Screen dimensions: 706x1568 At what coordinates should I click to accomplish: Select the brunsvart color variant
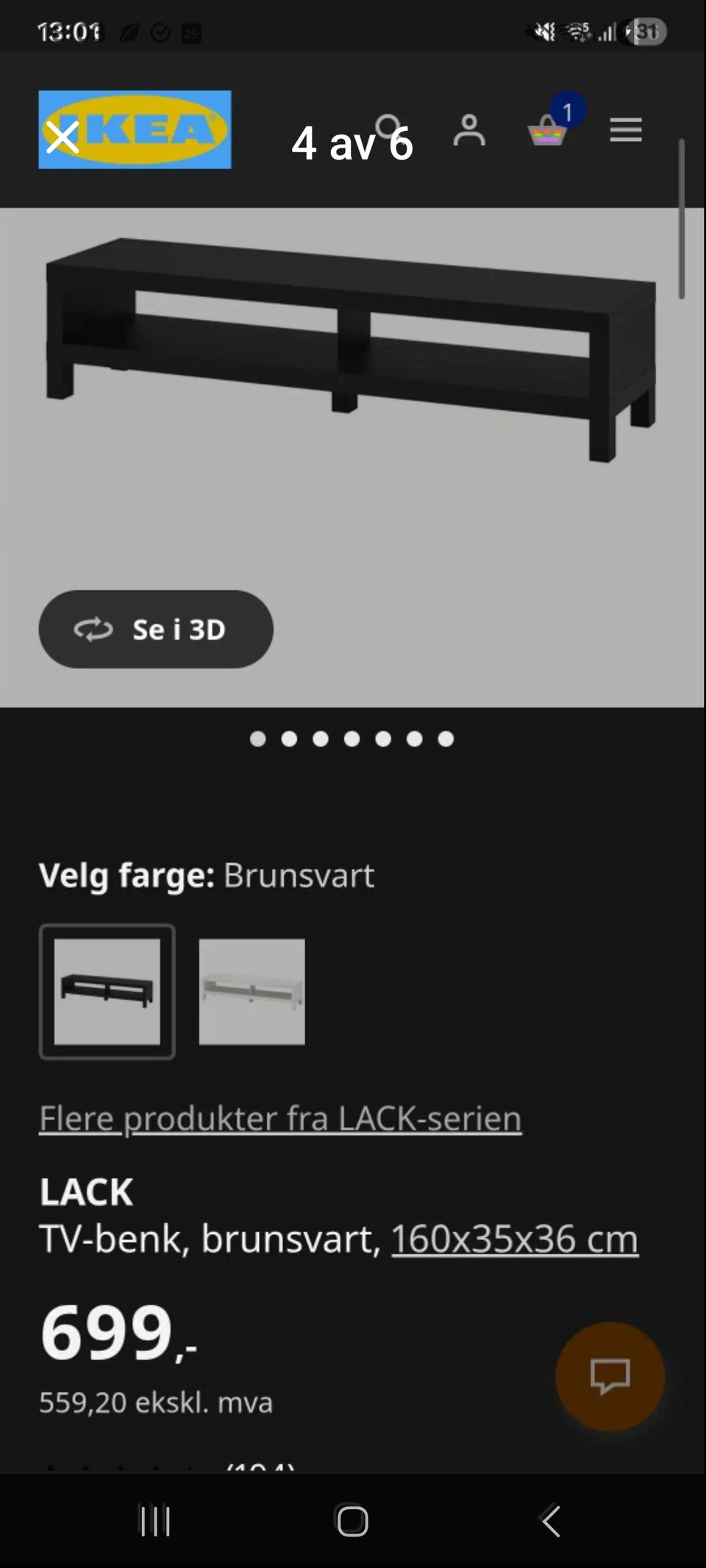[x=107, y=992]
